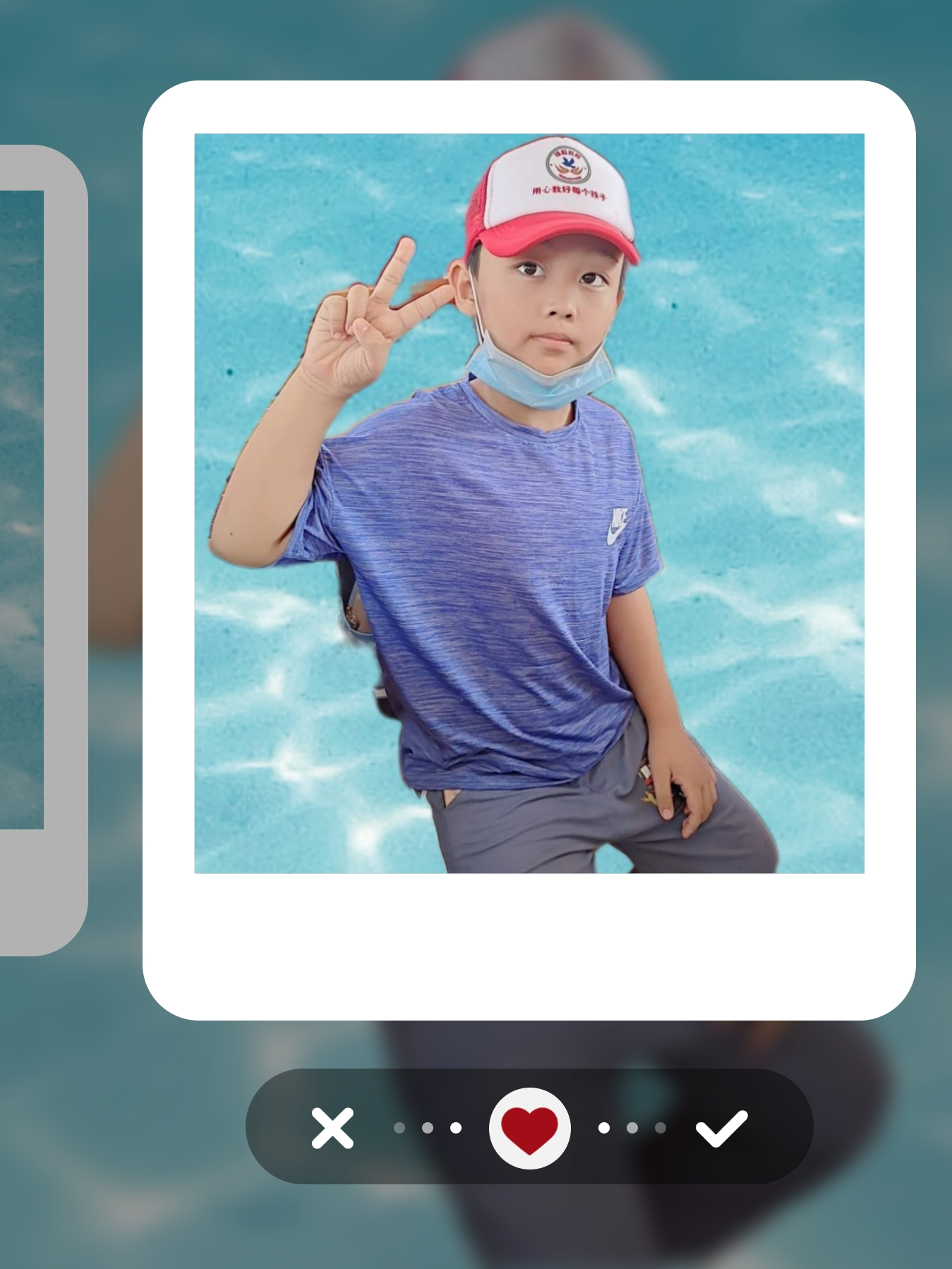
Task: Tap the red heart button
Action: tap(529, 1128)
